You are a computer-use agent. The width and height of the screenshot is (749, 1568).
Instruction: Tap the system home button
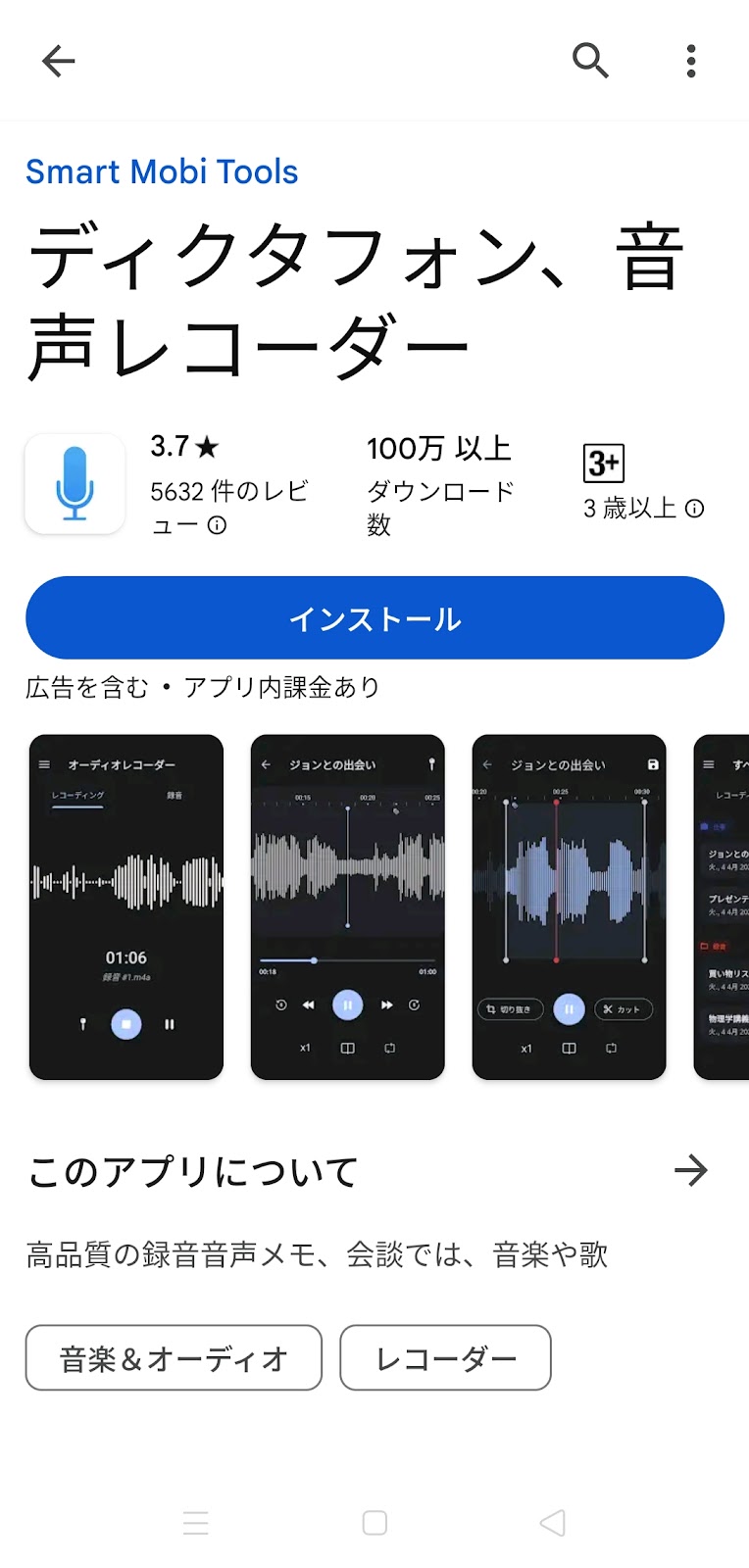click(x=374, y=1522)
